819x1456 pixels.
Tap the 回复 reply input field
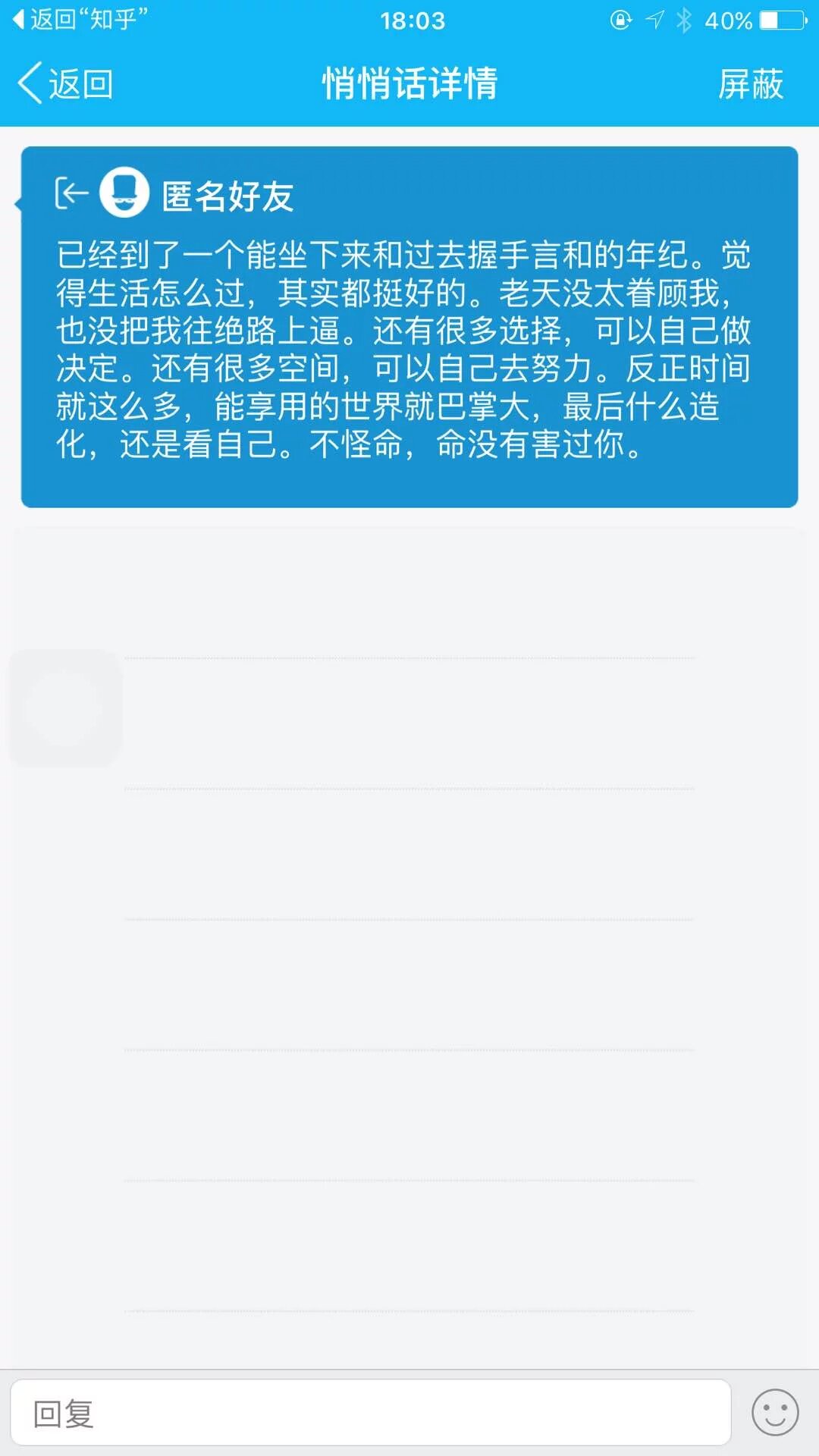coord(370,1414)
